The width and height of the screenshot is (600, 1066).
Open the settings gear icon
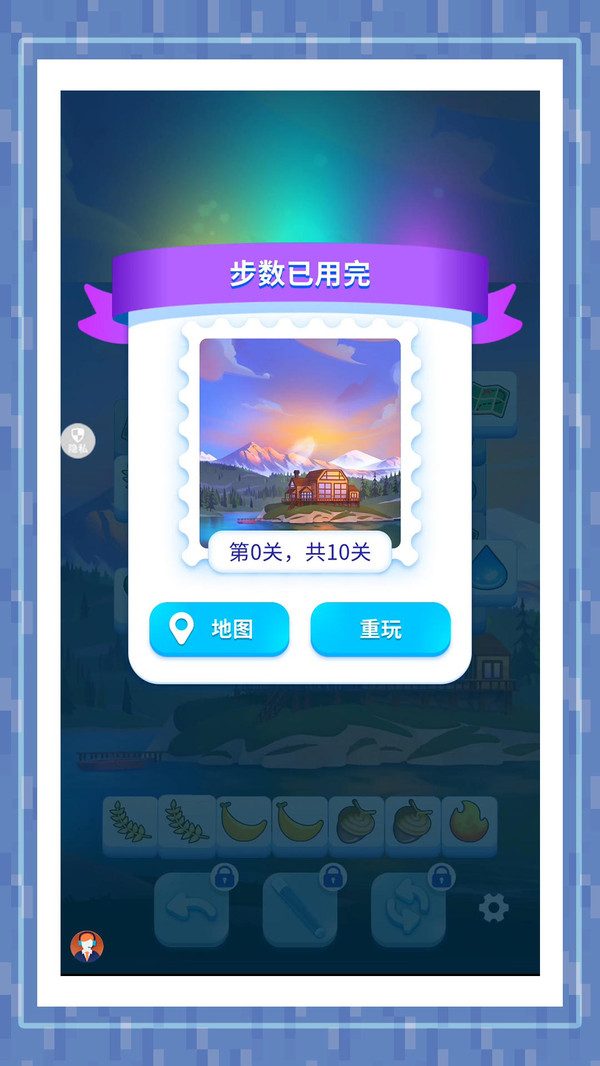(x=494, y=908)
